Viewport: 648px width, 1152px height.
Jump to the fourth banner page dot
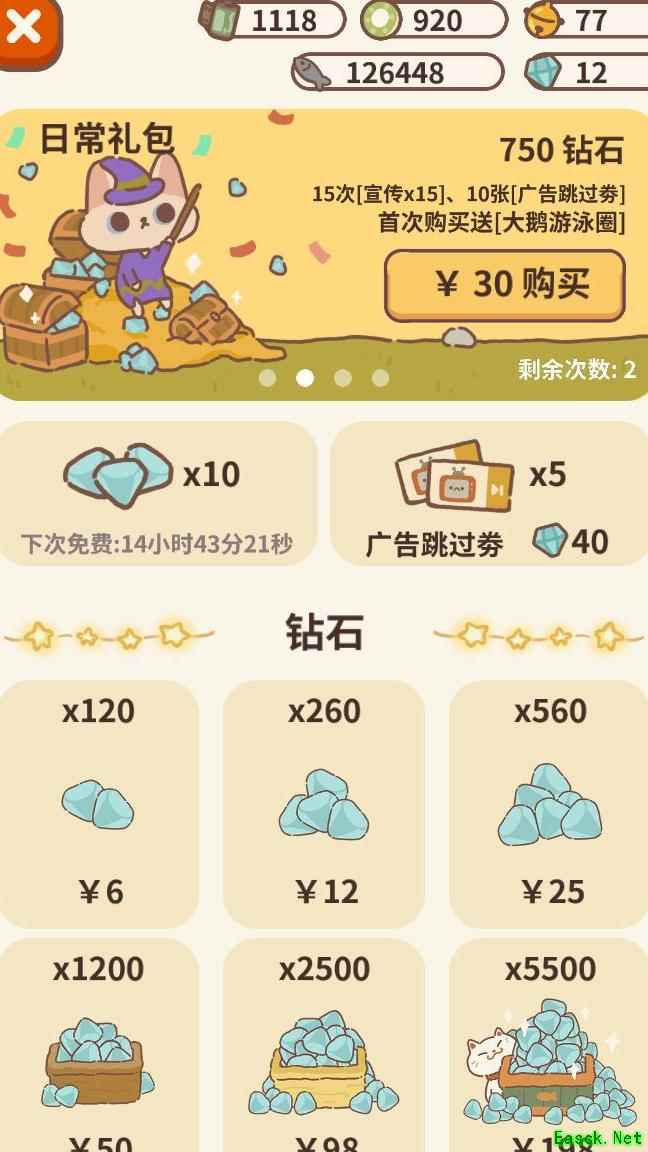coord(380,378)
